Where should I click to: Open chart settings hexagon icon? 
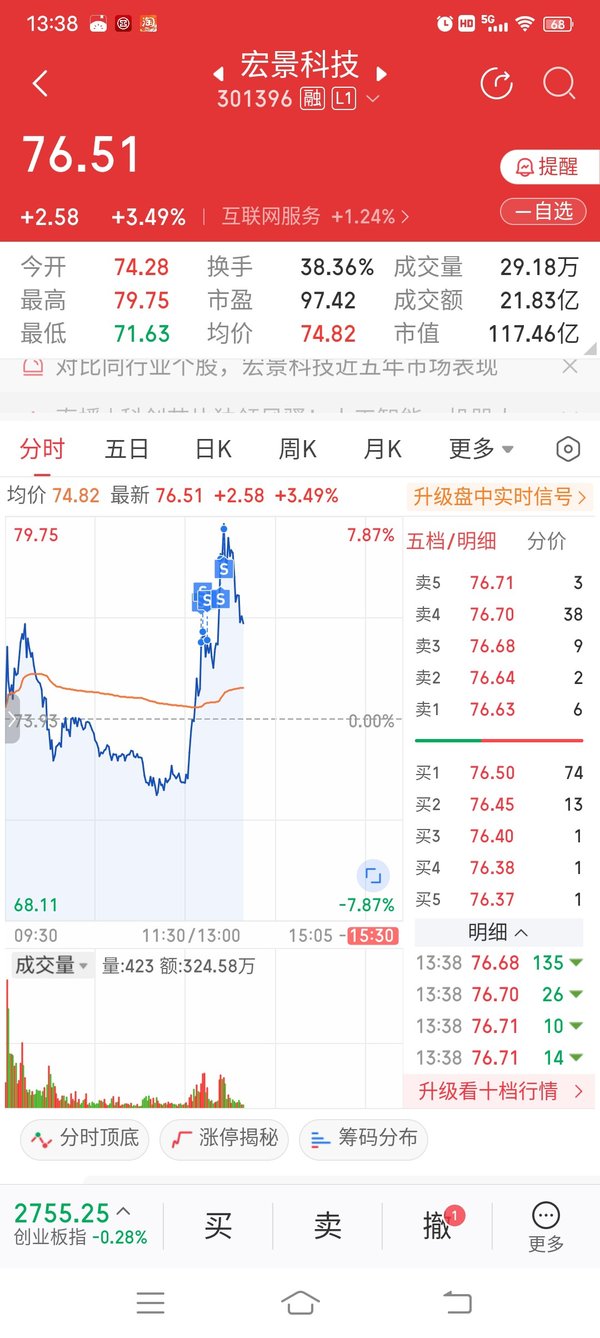(568, 449)
